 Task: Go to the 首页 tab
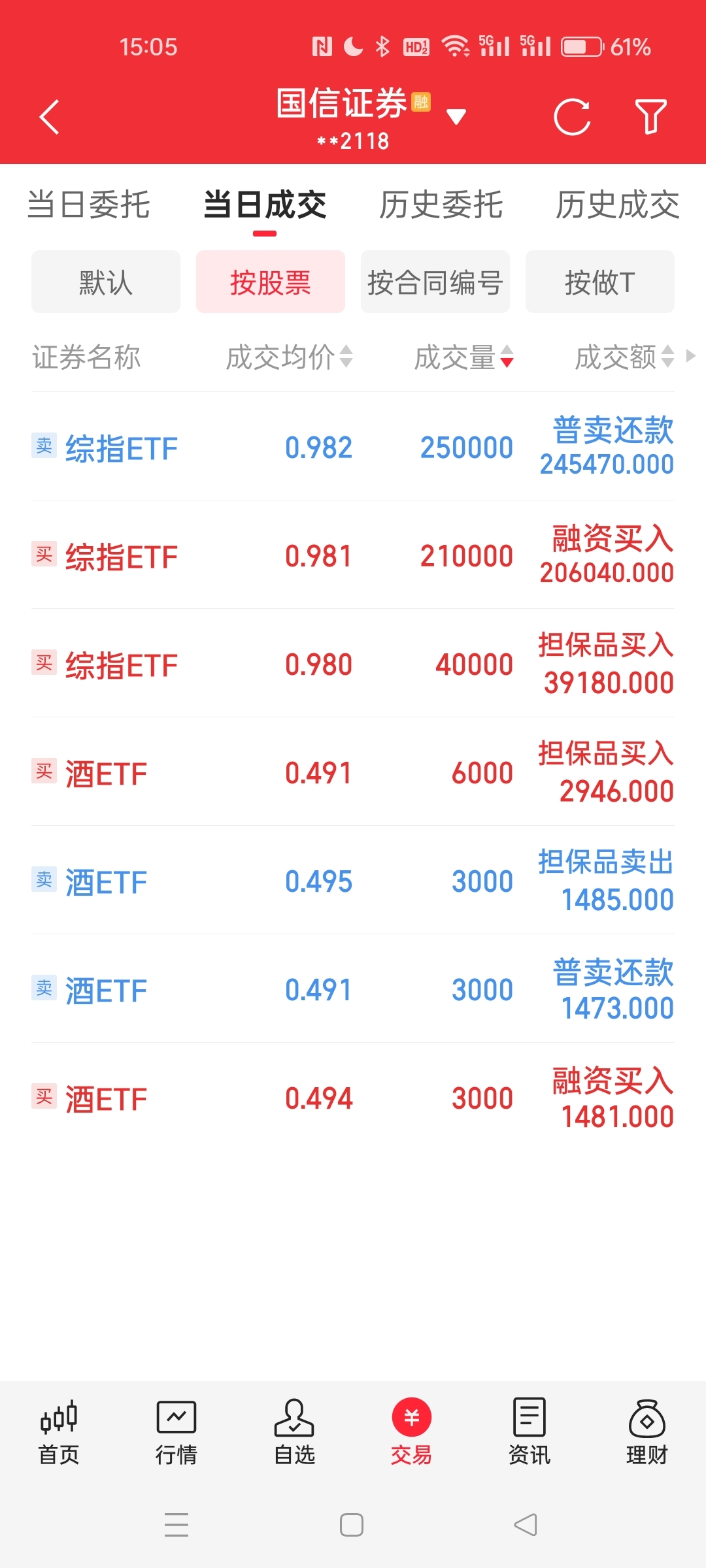(59, 1432)
